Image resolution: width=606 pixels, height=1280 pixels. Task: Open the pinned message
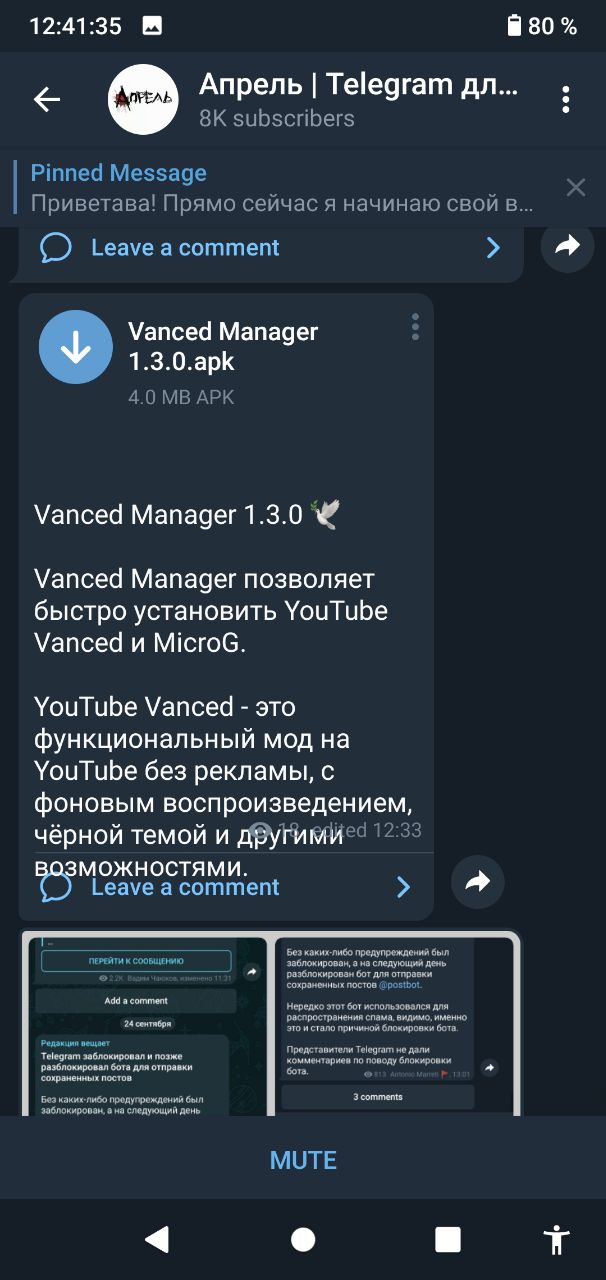coord(280,187)
